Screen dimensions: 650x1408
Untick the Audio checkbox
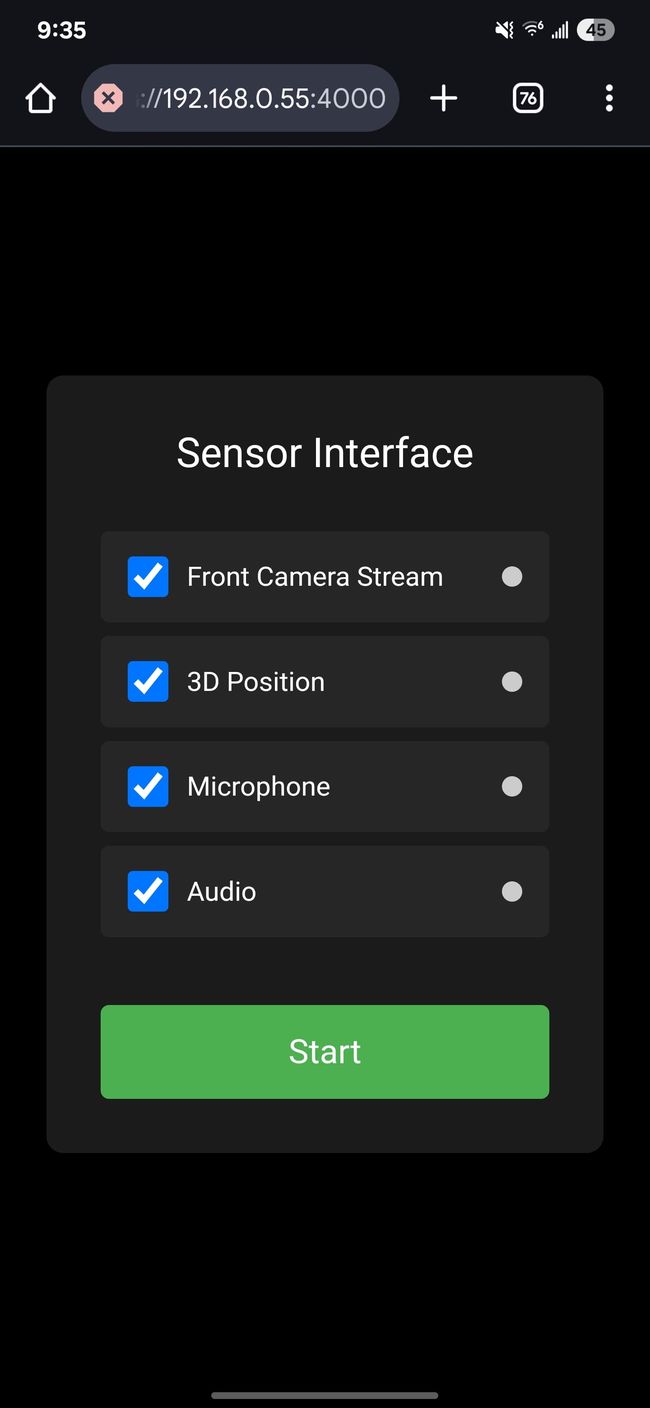point(148,892)
